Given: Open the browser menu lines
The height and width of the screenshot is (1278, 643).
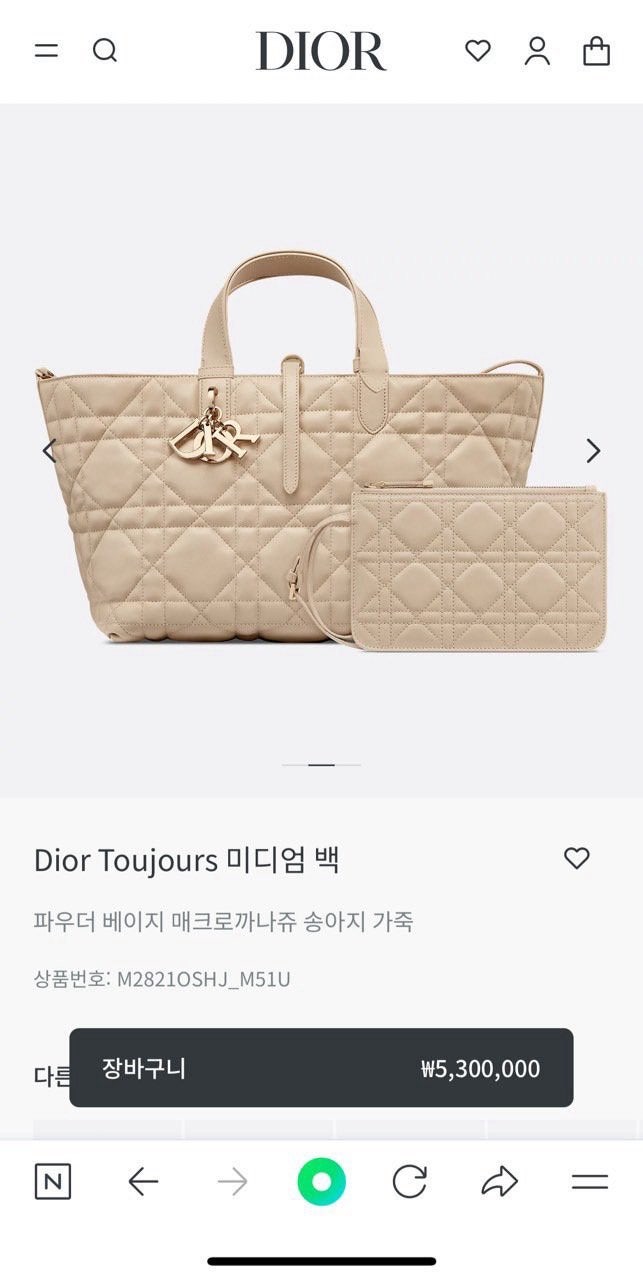Looking at the screenshot, I should coord(590,1182).
